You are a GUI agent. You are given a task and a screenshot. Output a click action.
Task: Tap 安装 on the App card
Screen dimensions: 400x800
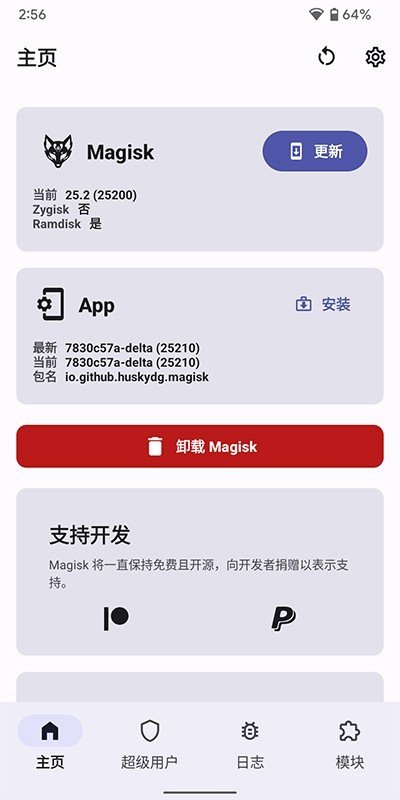[323, 305]
